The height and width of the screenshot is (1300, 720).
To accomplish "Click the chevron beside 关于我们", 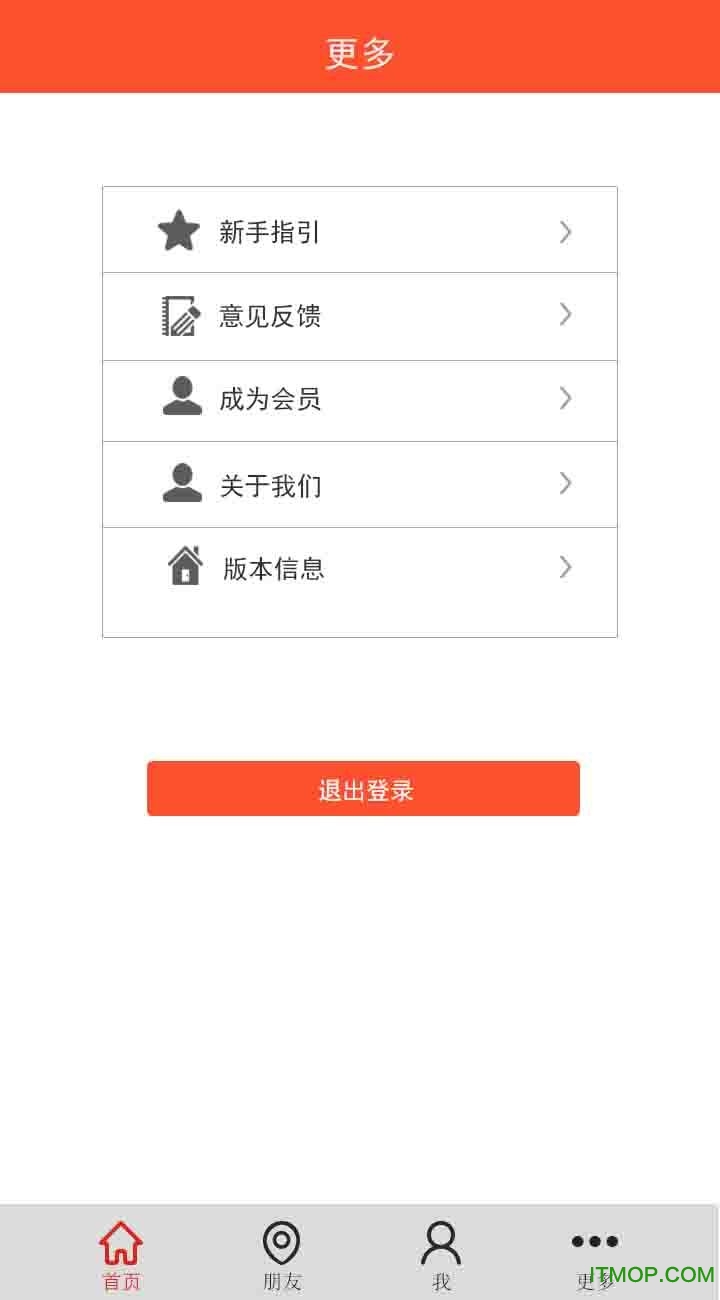I will coord(565,484).
